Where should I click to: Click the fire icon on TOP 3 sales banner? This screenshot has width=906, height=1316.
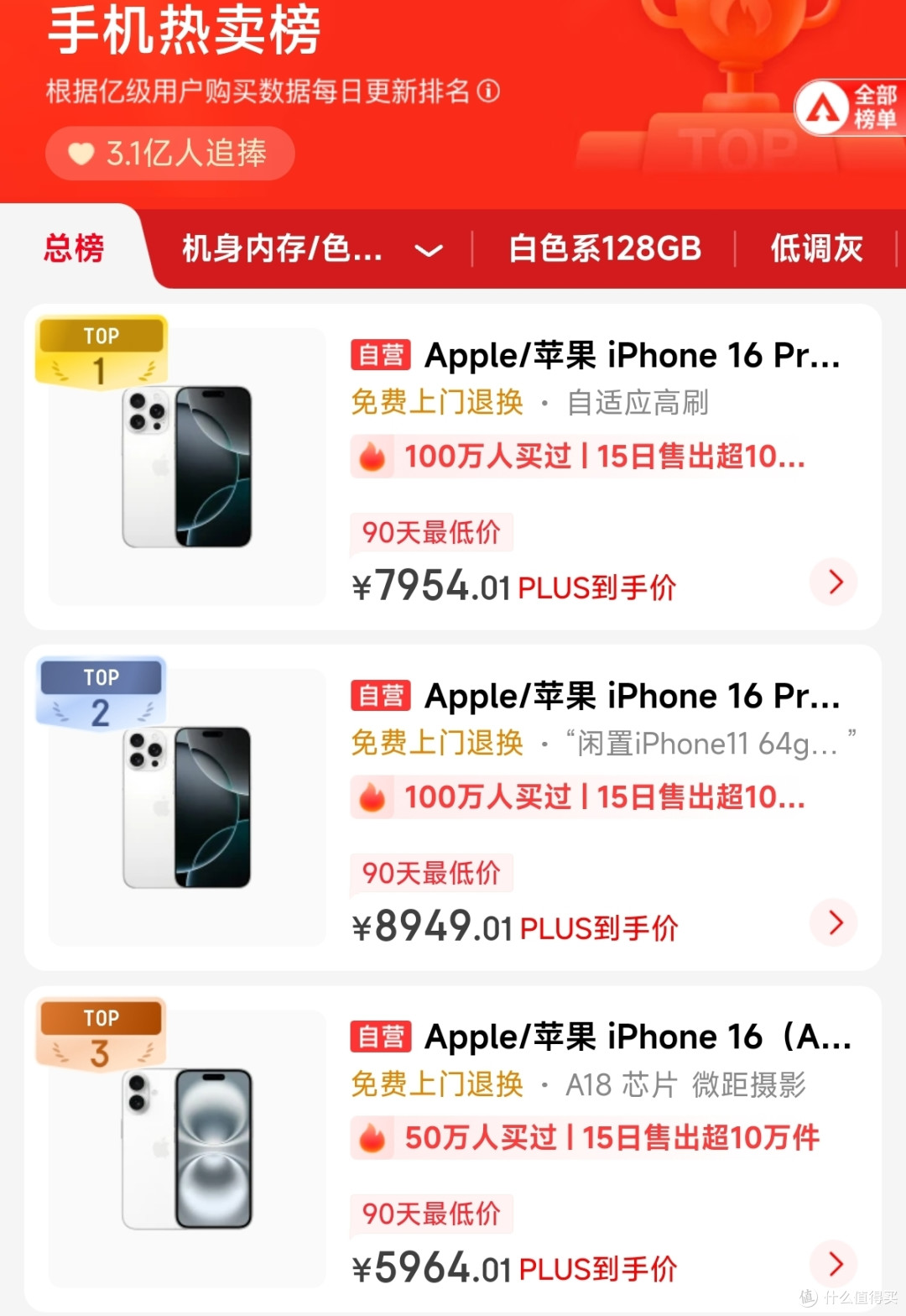372,1137
